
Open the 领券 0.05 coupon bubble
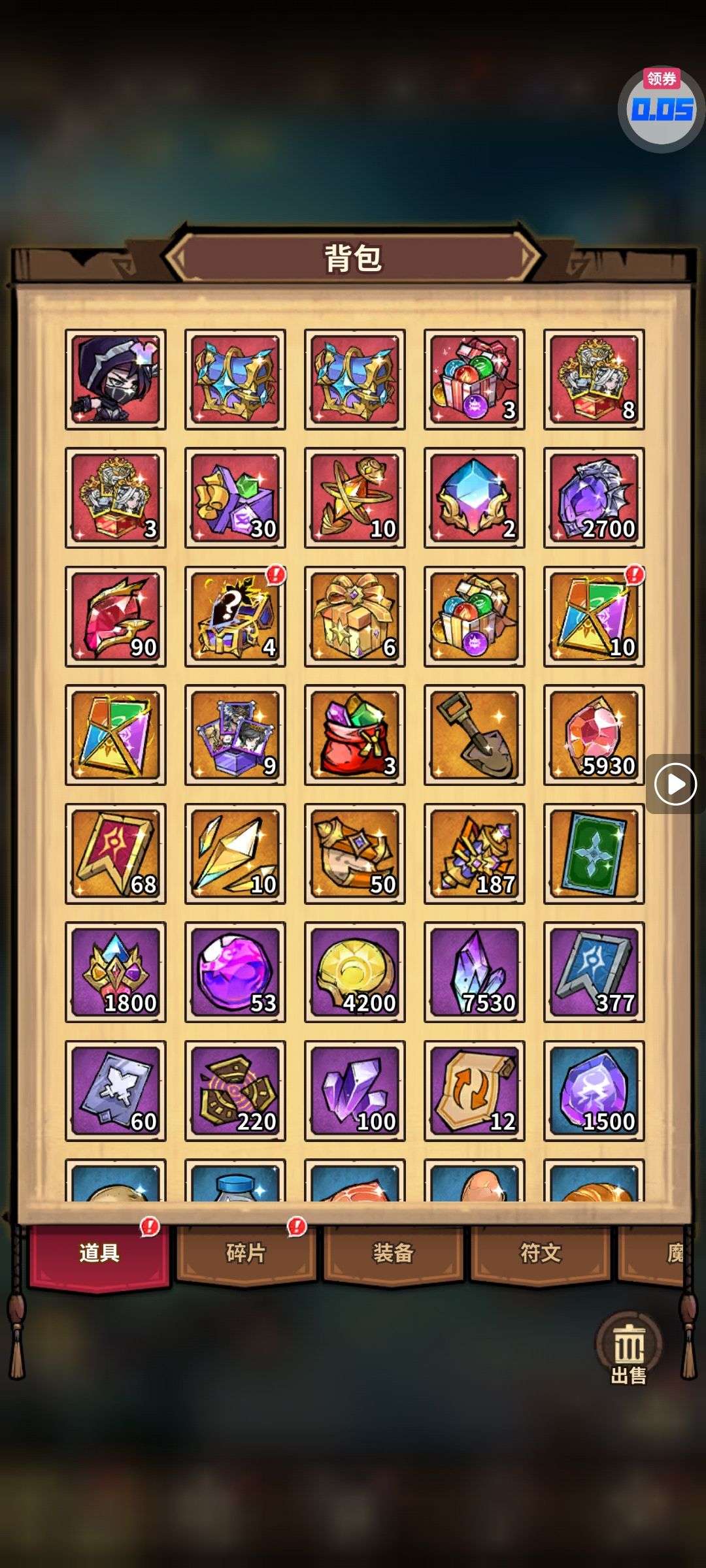[661, 108]
